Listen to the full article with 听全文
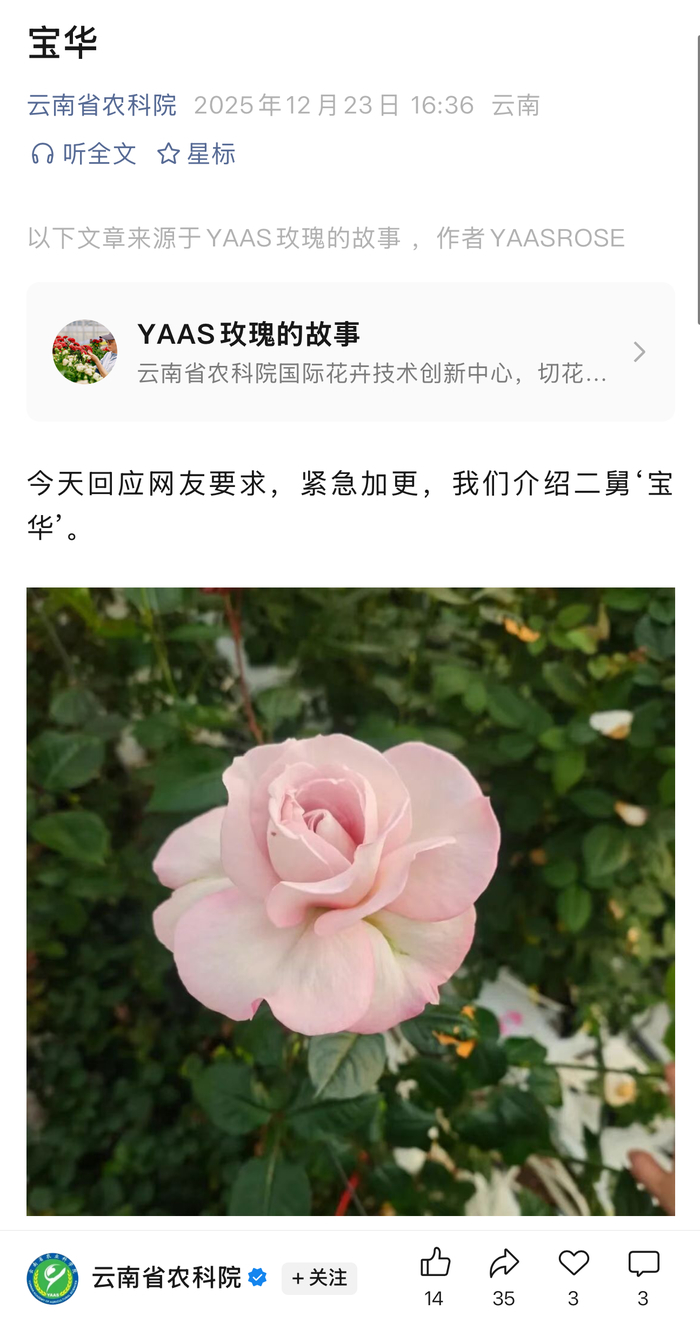 point(84,154)
